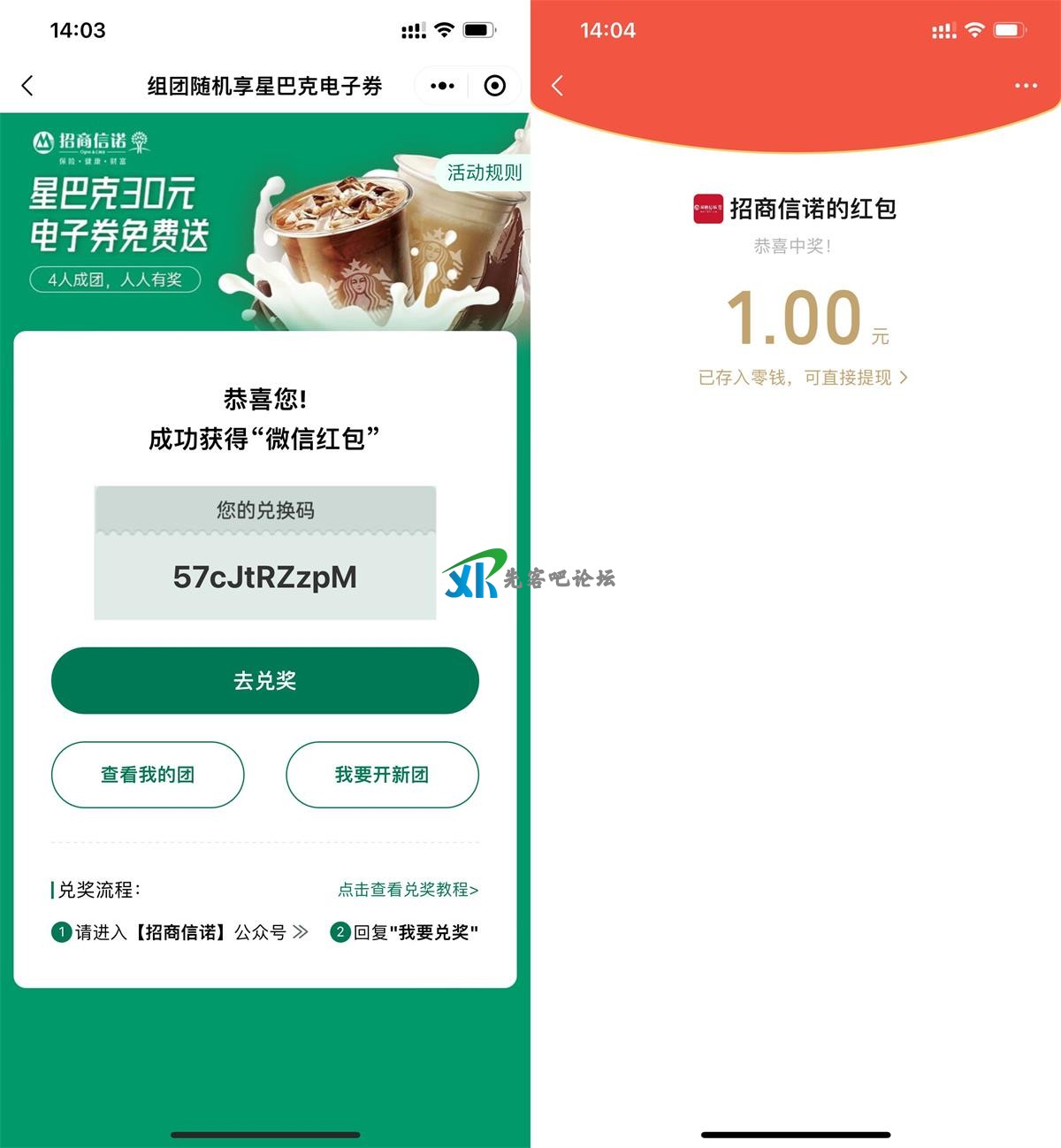This screenshot has height=1148, width=1061.
Task: Open the 活动规则 tab
Action: tap(483, 173)
